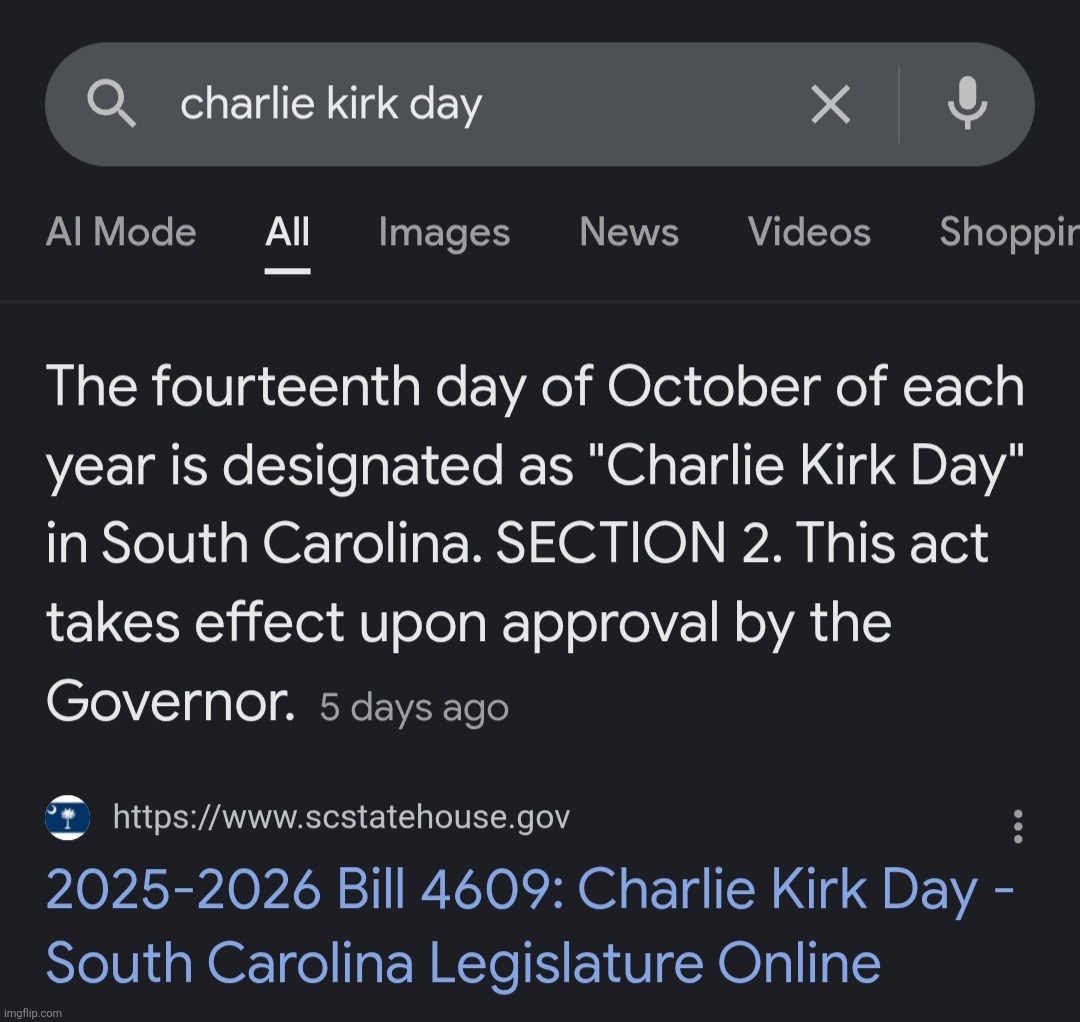Select the All results tab

(287, 233)
